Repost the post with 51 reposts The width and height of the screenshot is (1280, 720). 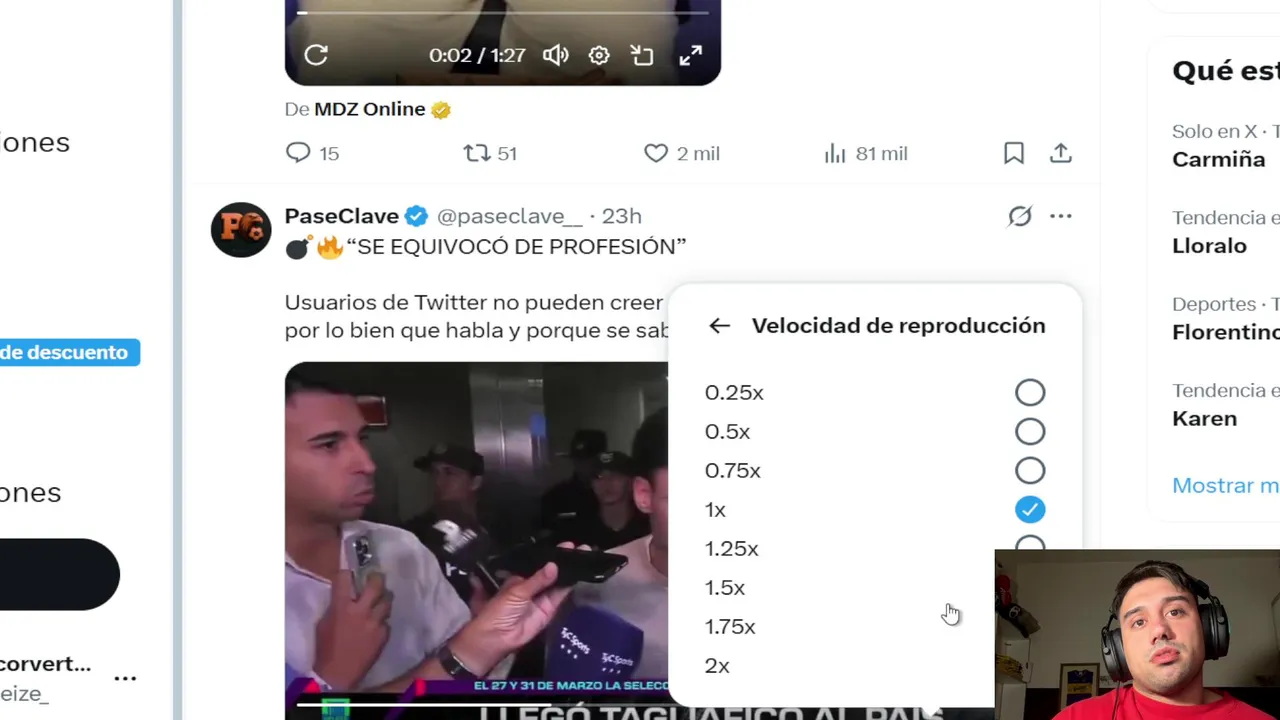(477, 153)
